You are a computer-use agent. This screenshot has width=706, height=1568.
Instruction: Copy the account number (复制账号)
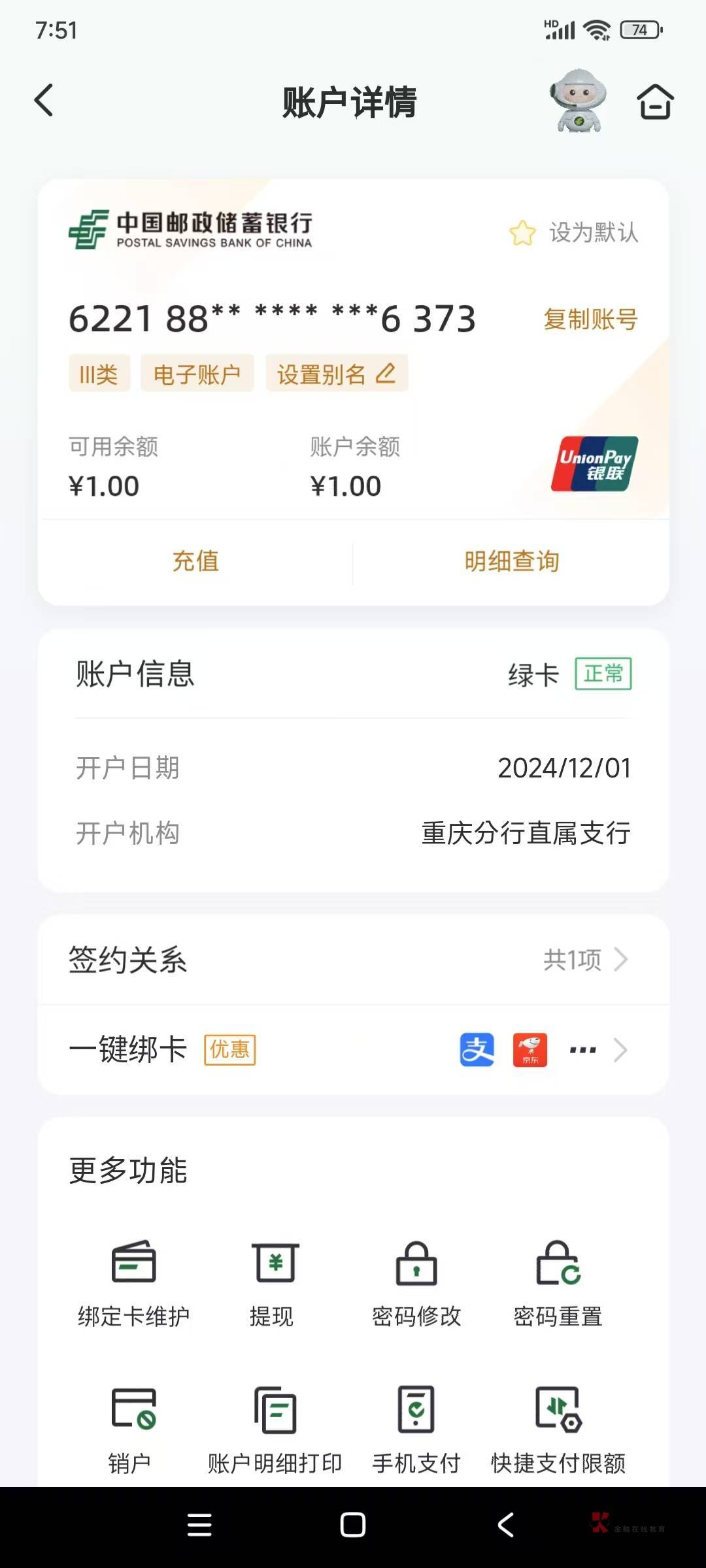coord(590,319)
